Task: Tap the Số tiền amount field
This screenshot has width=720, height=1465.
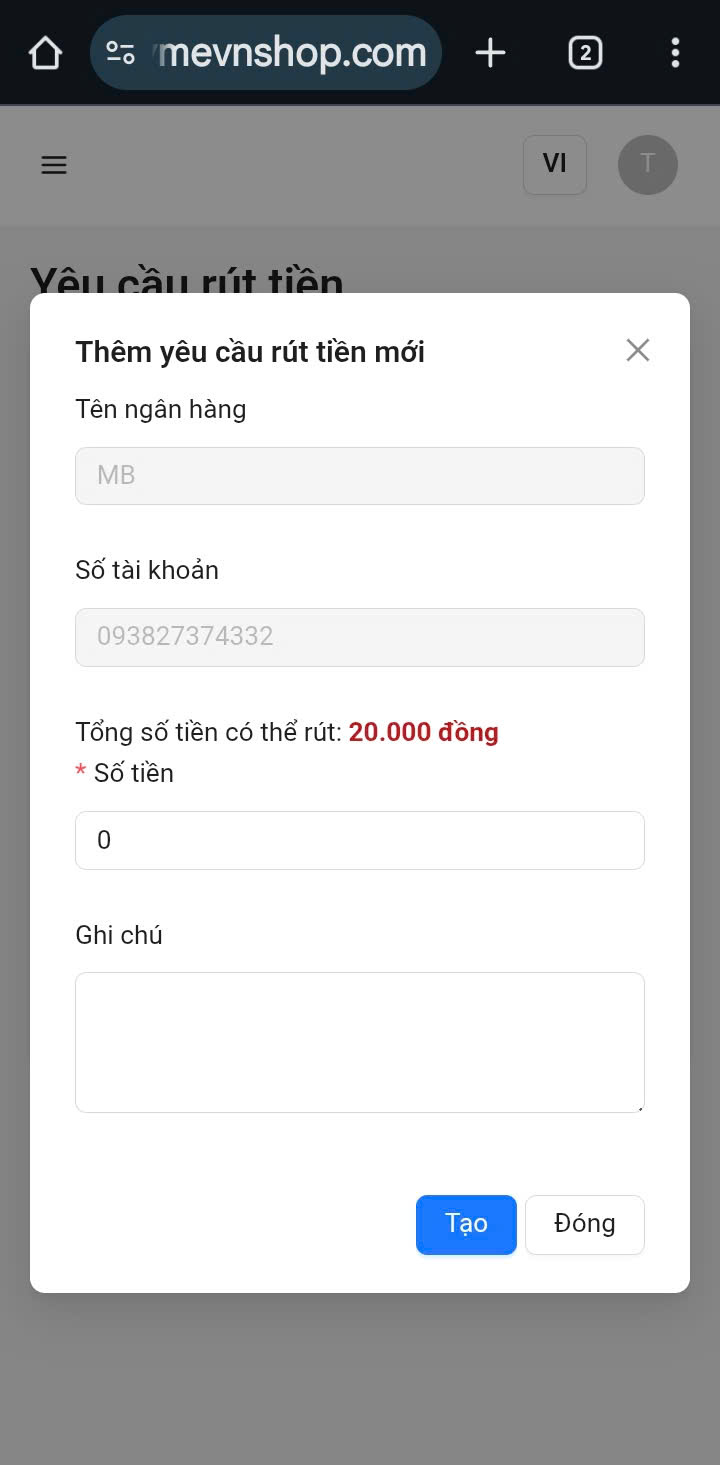Action: [x=360, y=840]
